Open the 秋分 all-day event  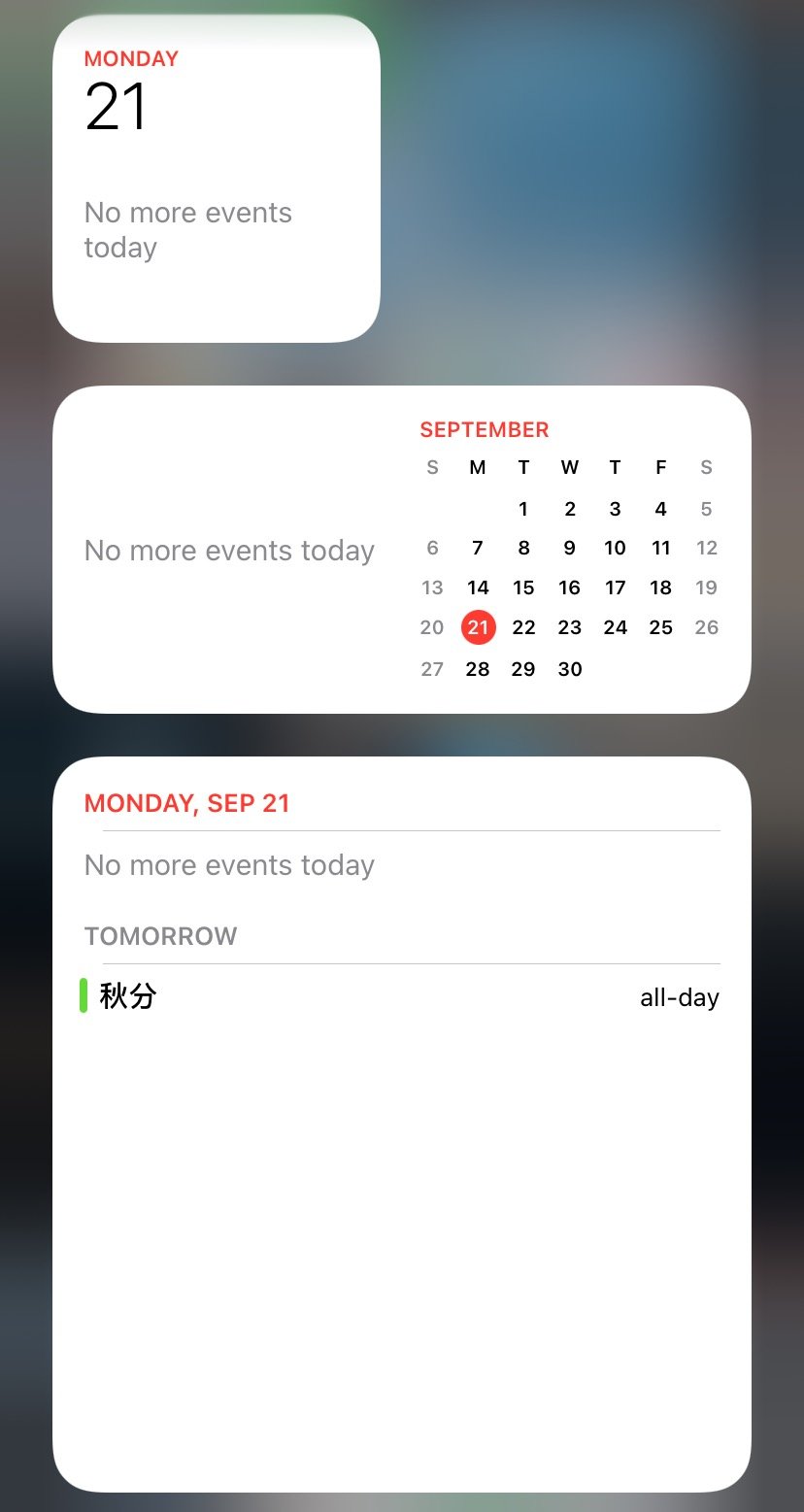[400, 996]
